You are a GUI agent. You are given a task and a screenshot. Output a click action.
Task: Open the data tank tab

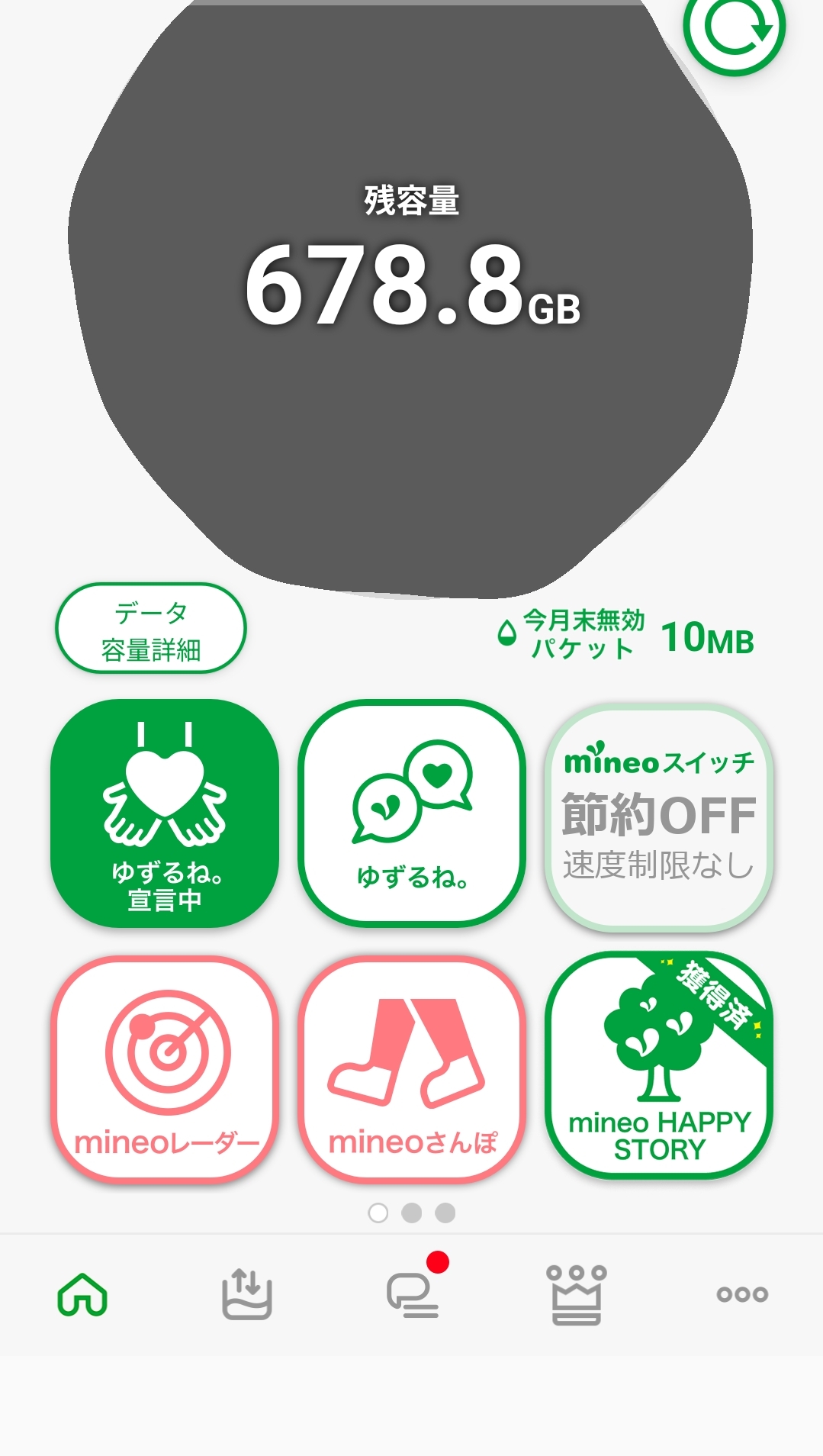click(x=247, y=1294)
